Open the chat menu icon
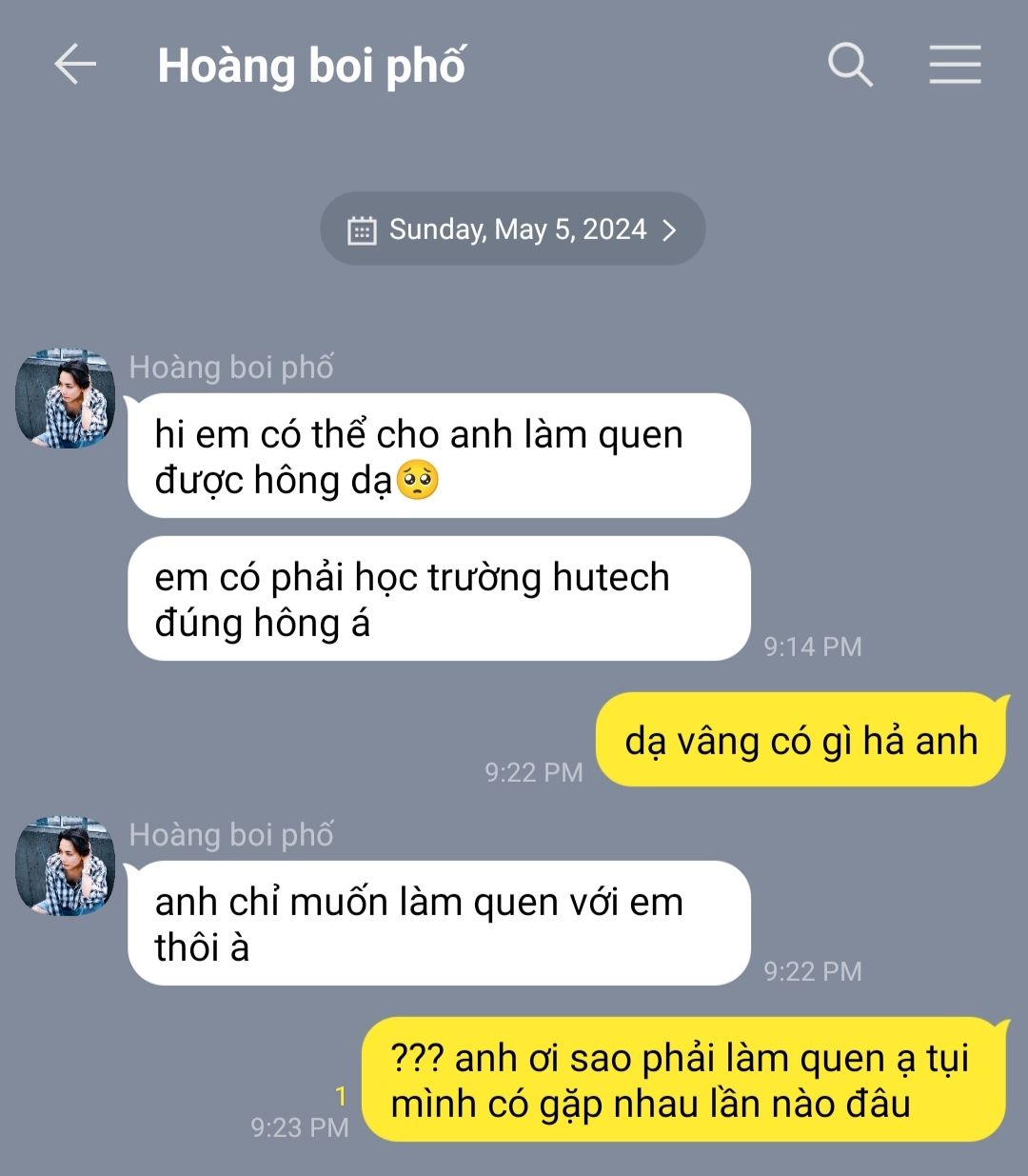This screenshot has width=1028, height=1176. click(x=955, y=65)
